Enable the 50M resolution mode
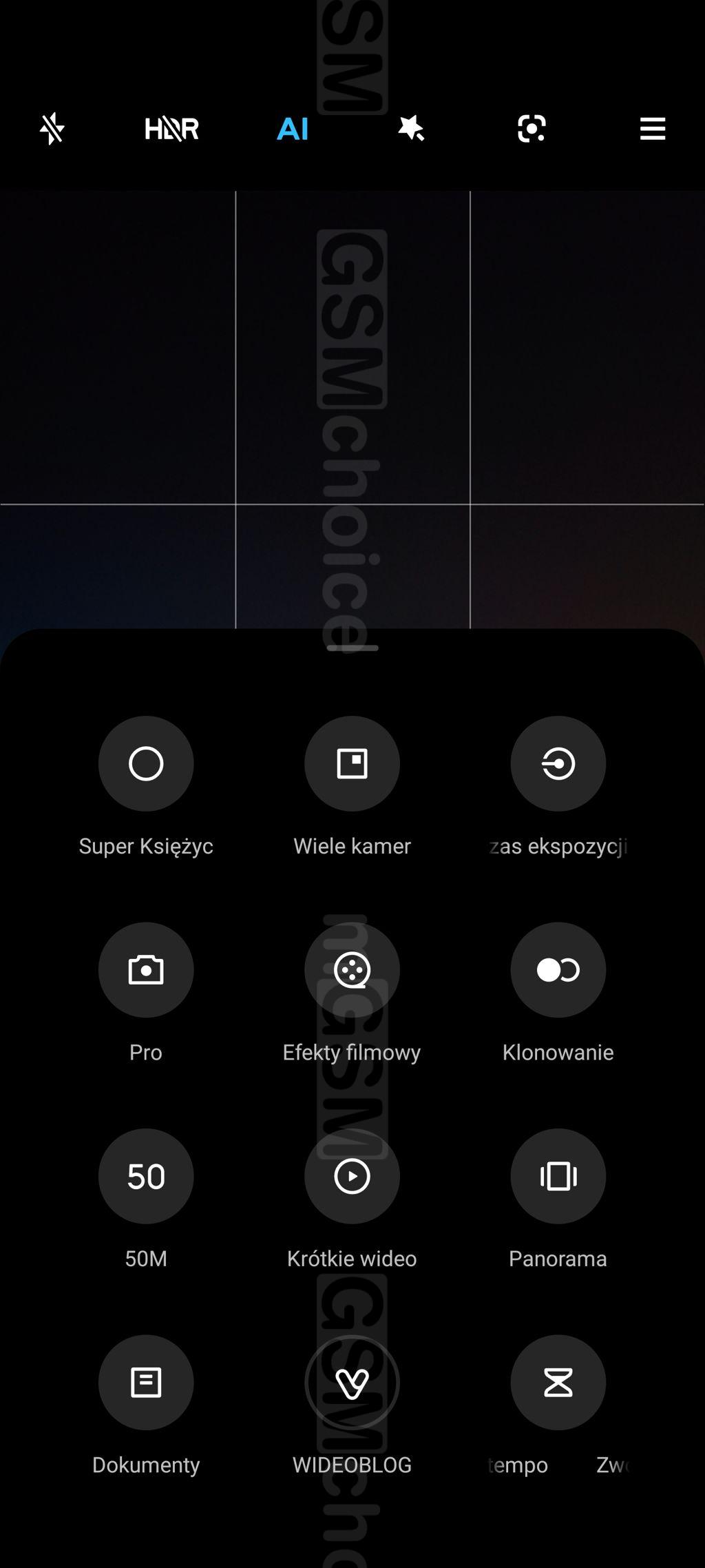The height and width of the screenshot is (1568, 705). point(146,1176)
